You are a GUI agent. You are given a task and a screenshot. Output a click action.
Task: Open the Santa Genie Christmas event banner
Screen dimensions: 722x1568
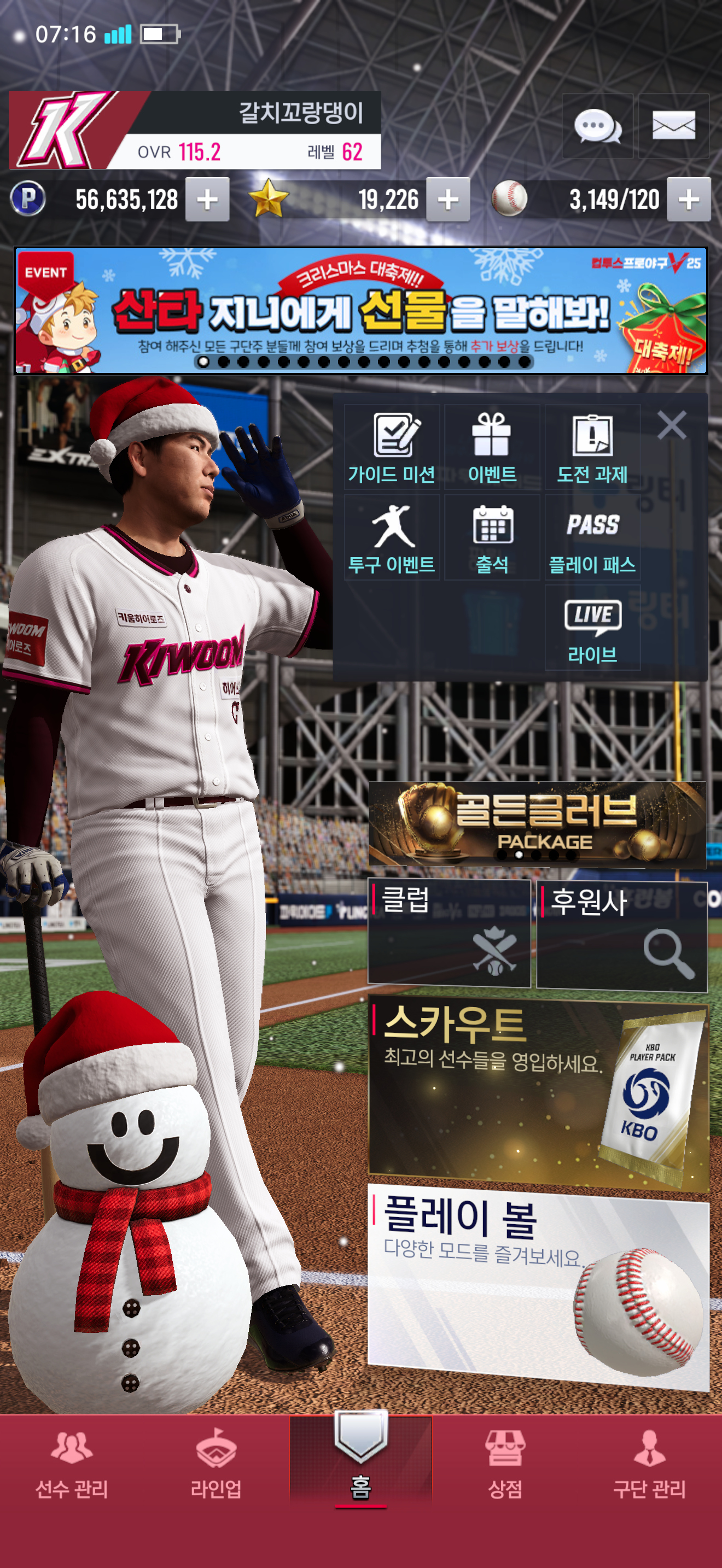coord(360,311)
